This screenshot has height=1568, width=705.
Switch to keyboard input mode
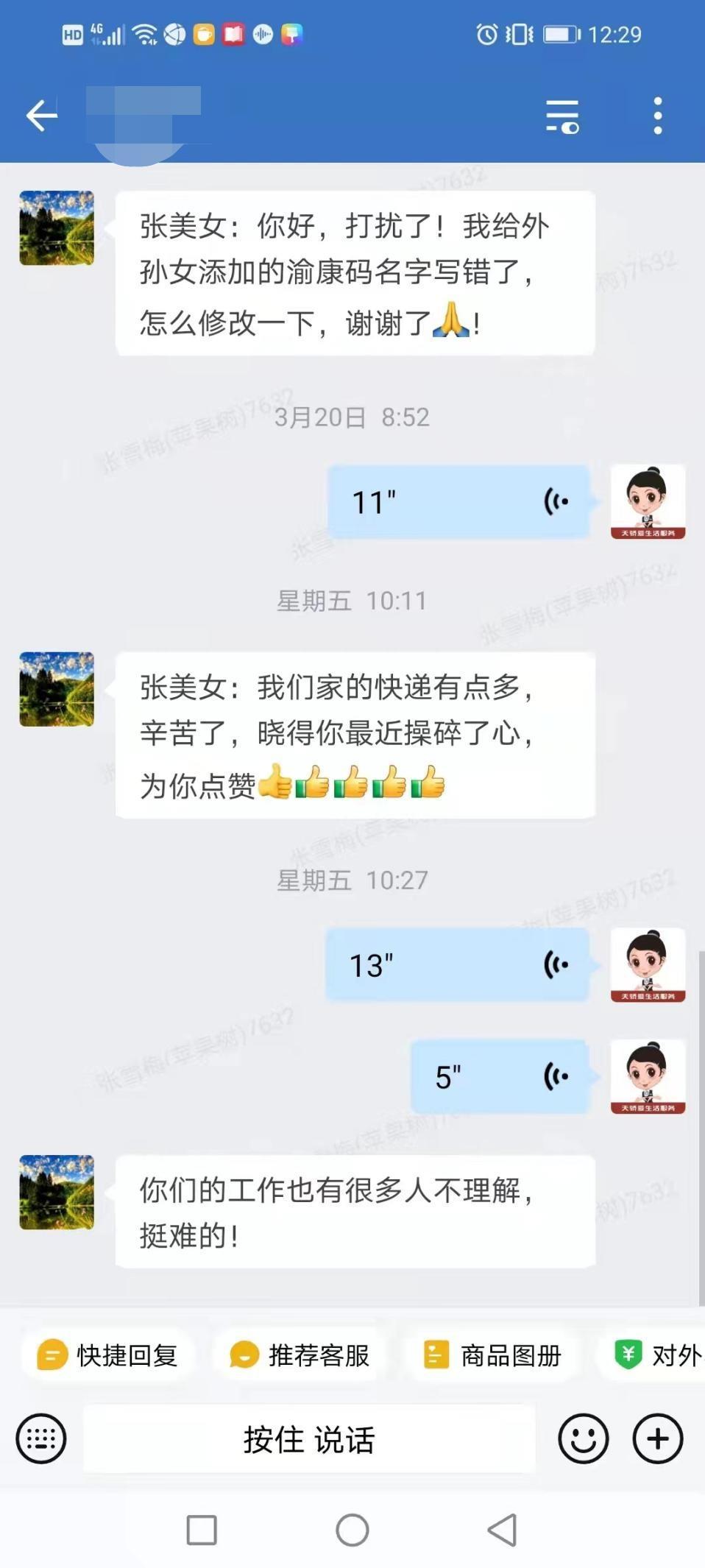coord(41,1438)
